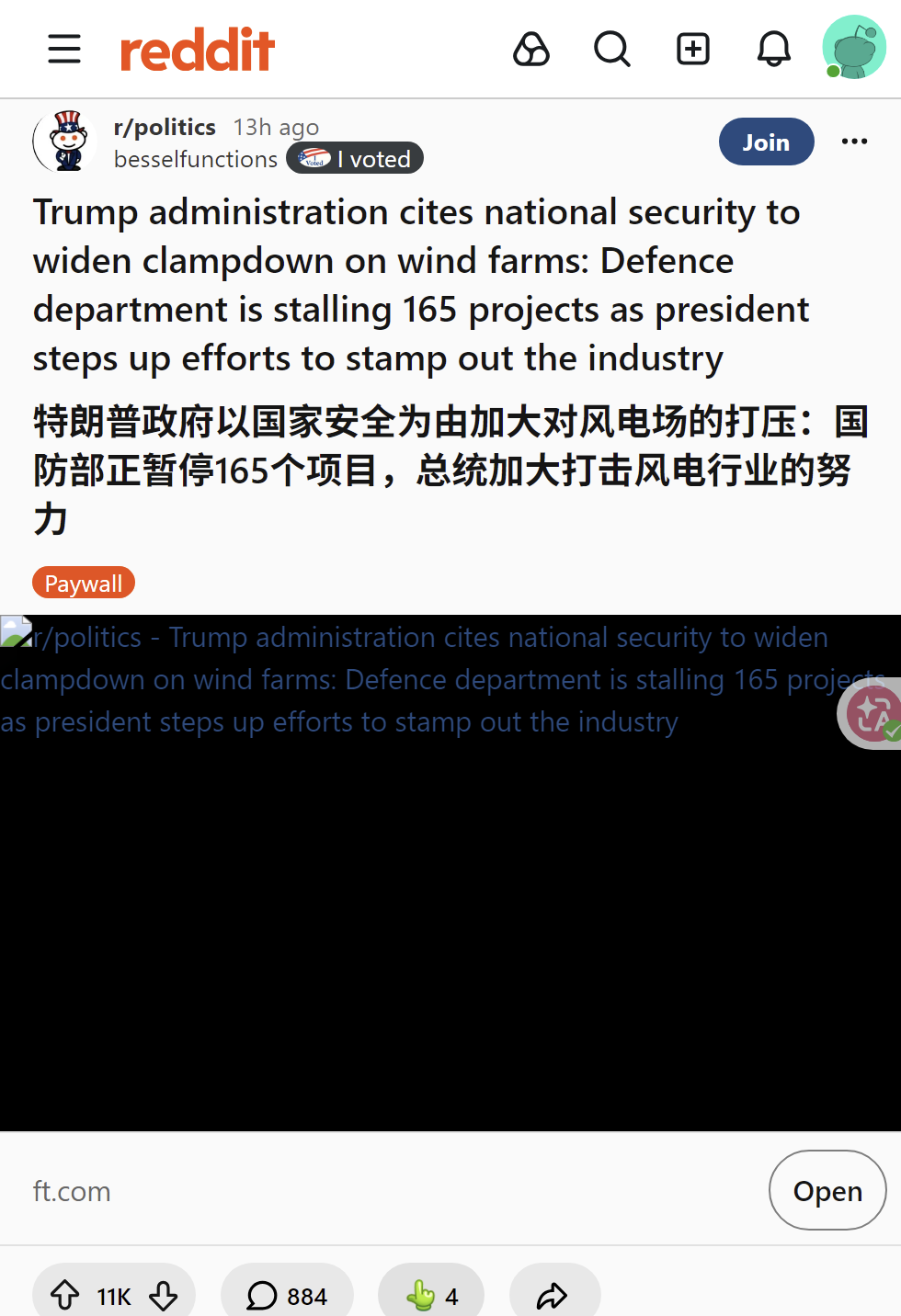
Task: Join the r/politics community
Action: pyautogui.click(x=767, y=142)
